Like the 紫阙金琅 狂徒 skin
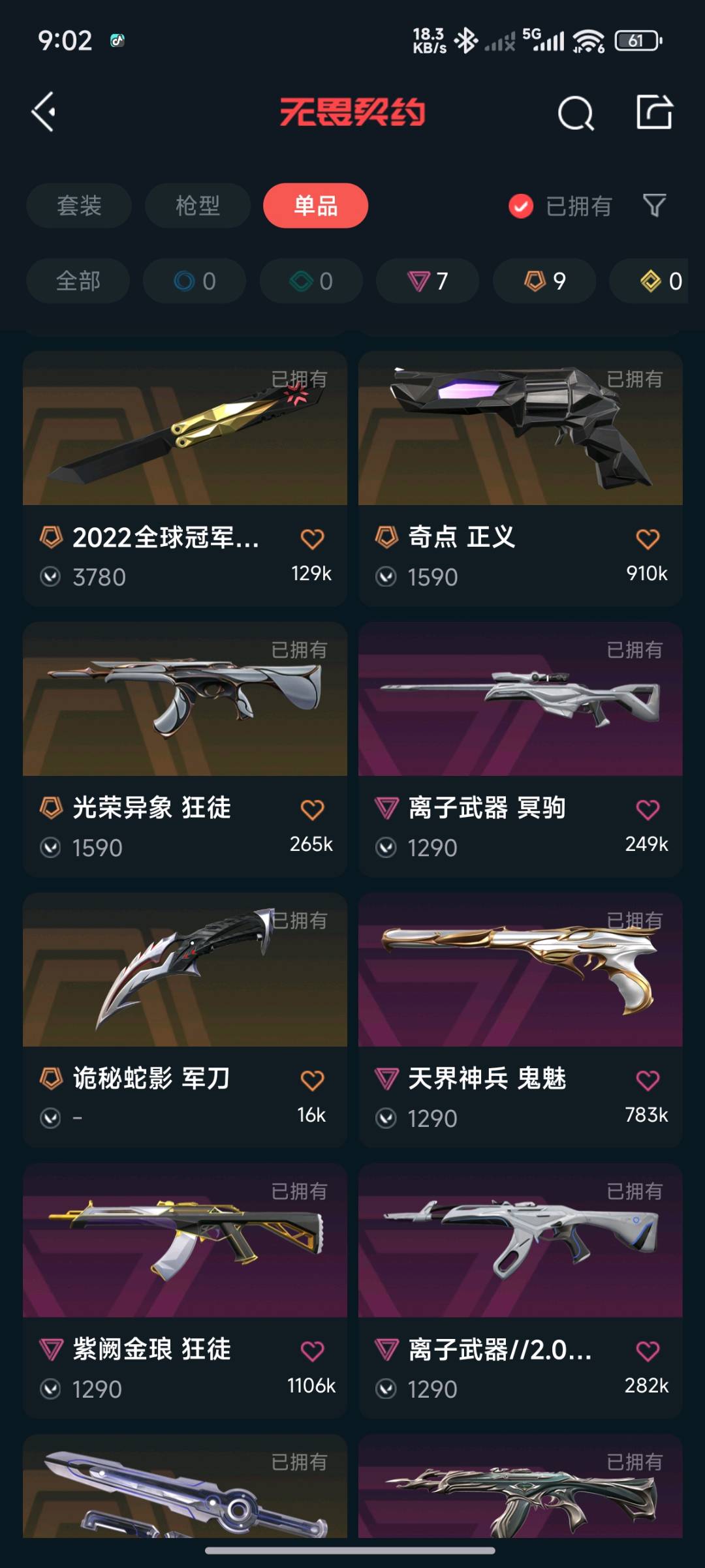This screenshot has width=705, height=1568. pos(312,1351)
